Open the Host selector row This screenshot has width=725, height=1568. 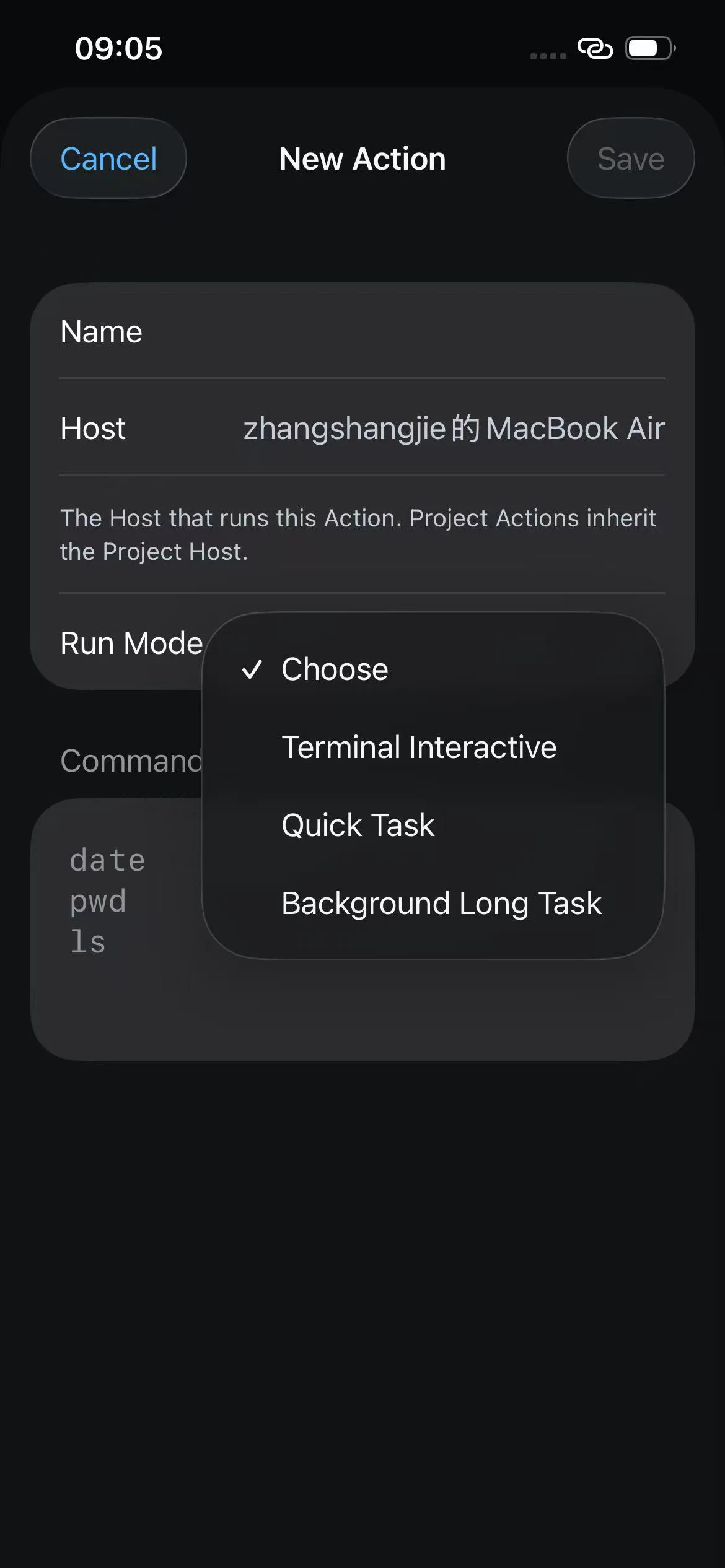362,428
